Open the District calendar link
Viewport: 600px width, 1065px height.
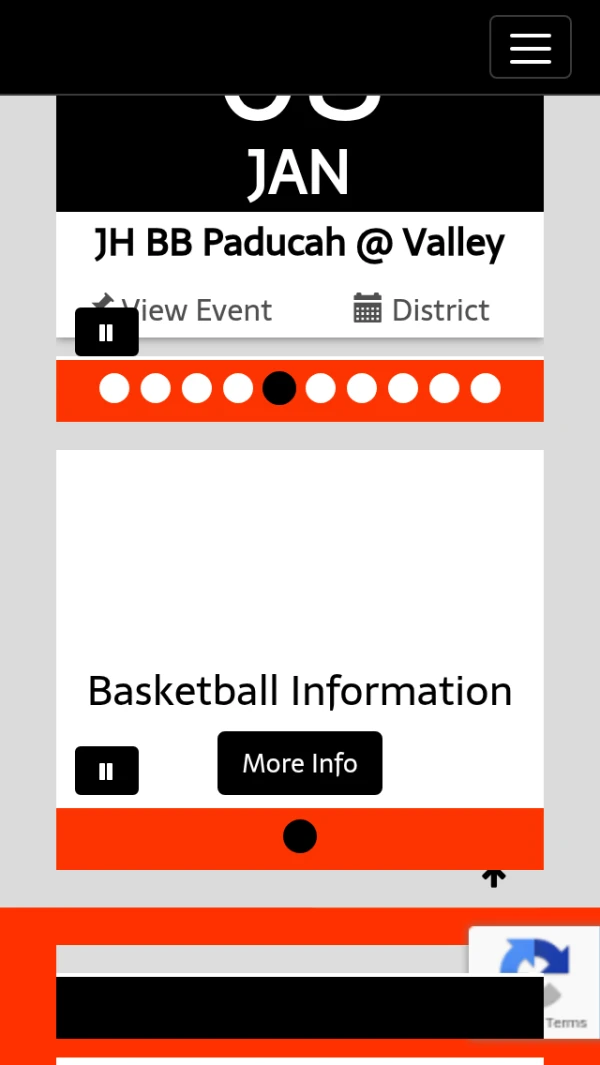tap(421, 310)
